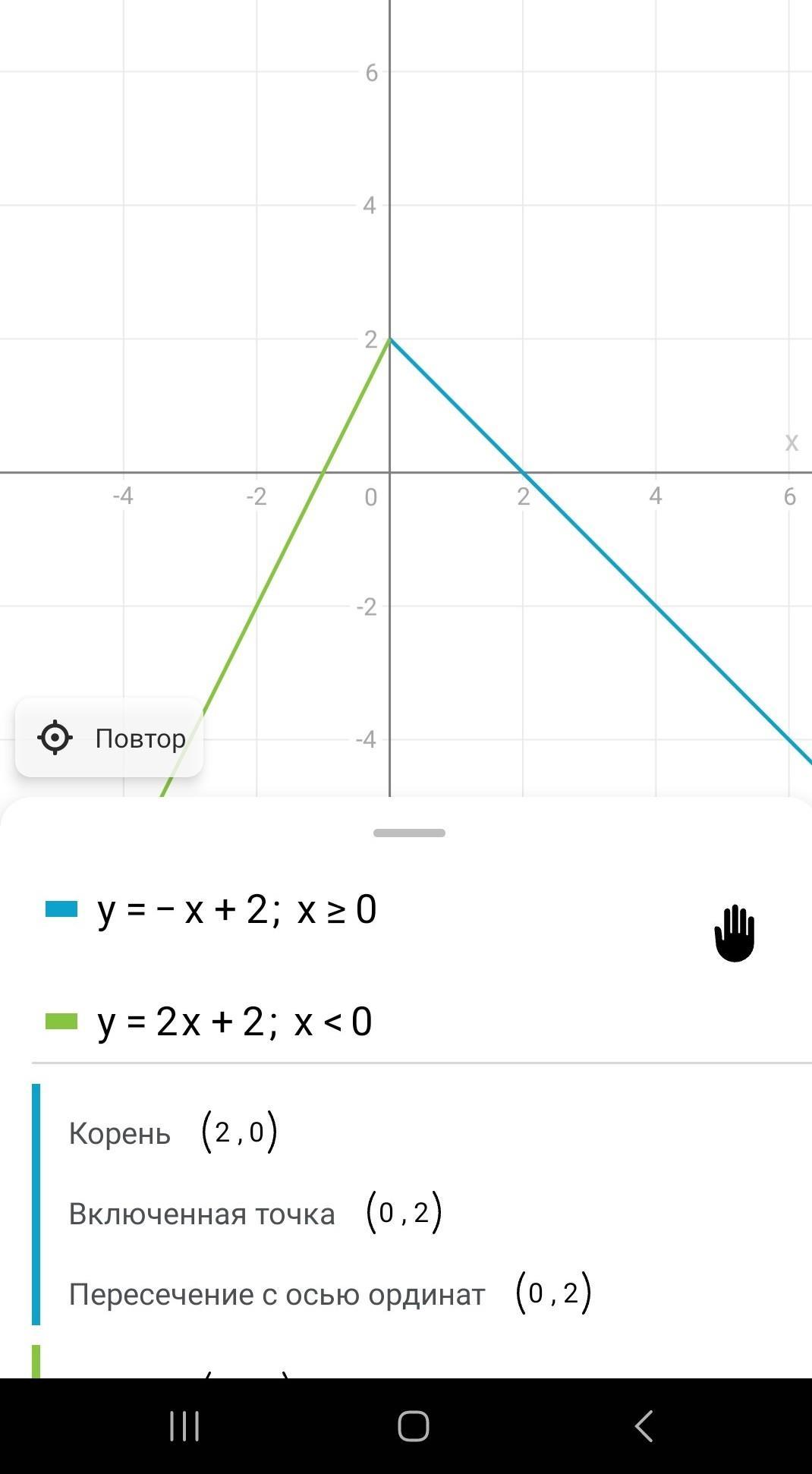This screenshot has width=812, height=1474.
Task: Select the equation y = −x + 2; x ≥ 0
Action: coord(237,909)
